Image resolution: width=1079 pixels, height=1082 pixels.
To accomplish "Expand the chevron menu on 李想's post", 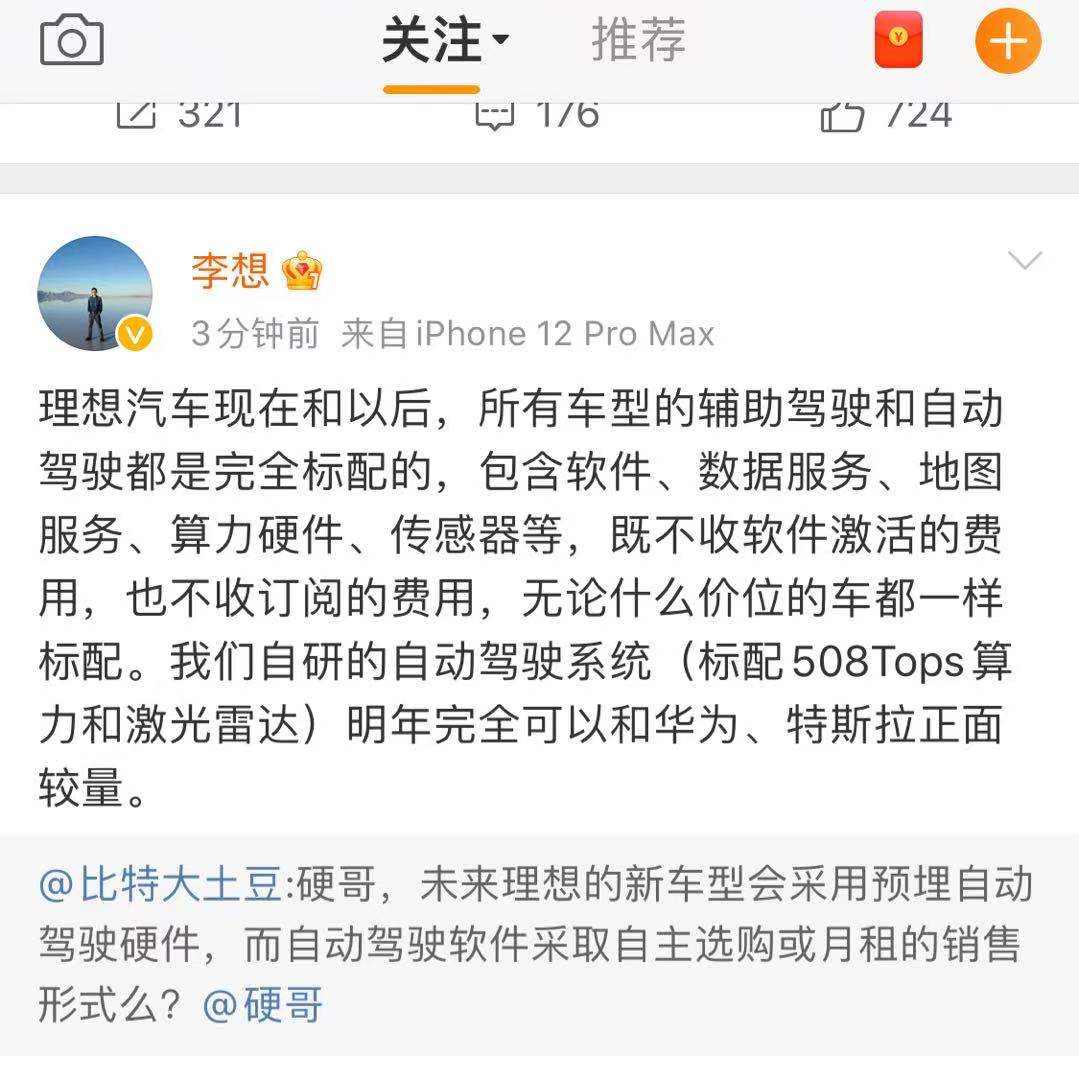I will (x=1025, y=262).
